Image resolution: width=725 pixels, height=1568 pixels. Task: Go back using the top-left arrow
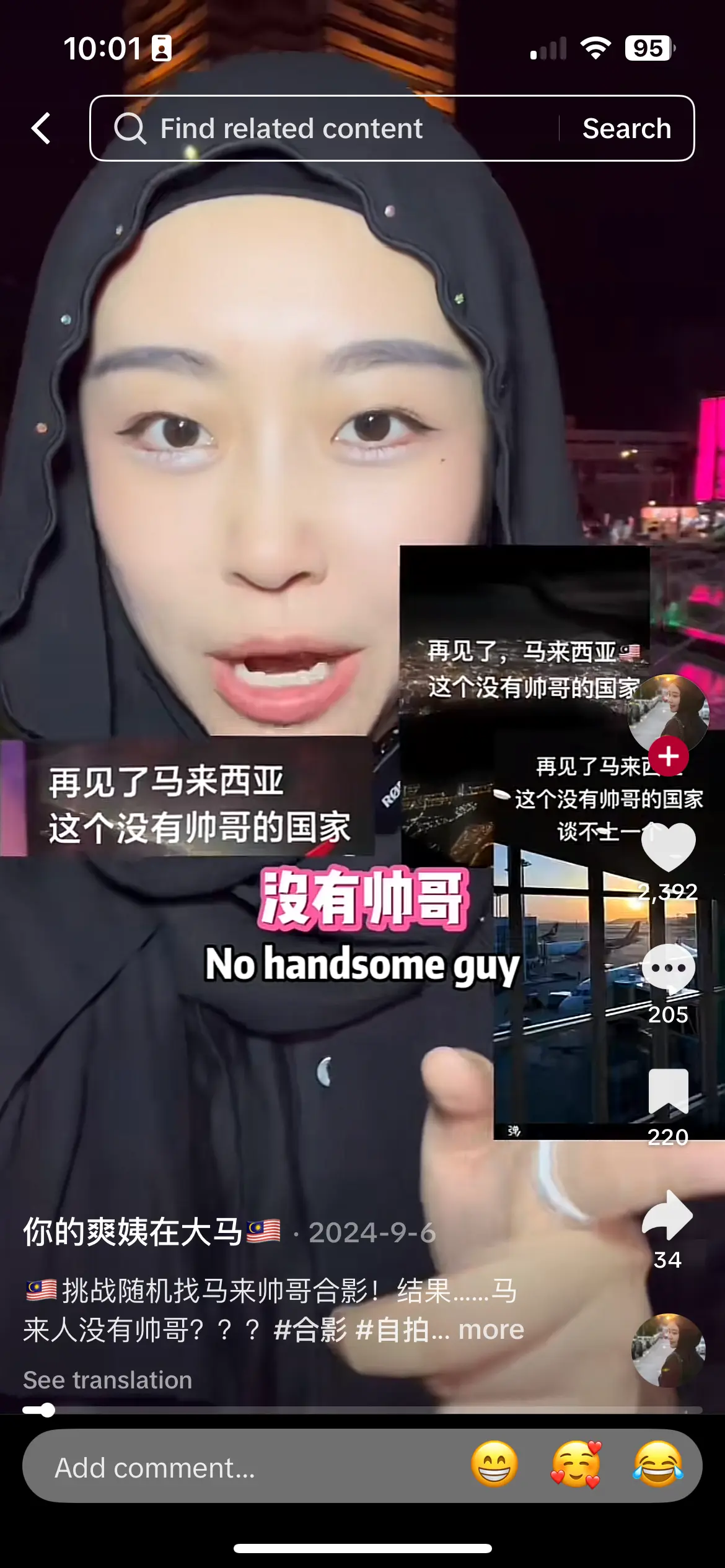[41, 128]
